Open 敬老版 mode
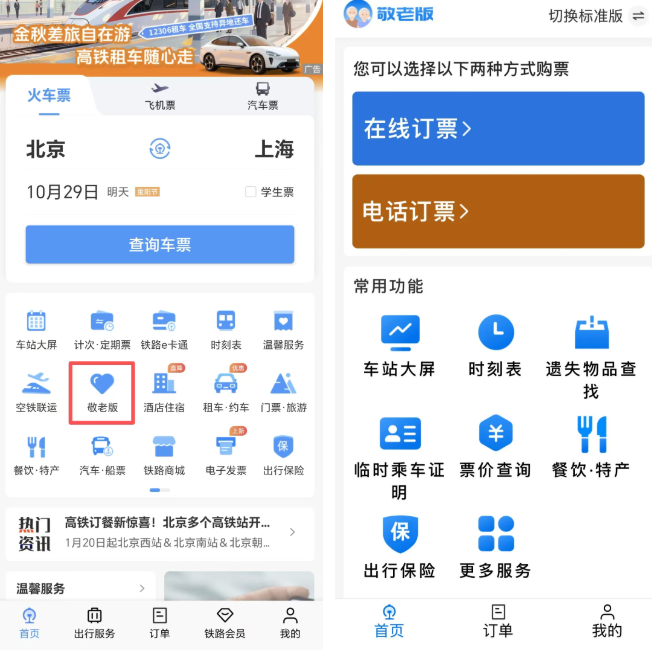The image size is (652, 650). (102, 390)
